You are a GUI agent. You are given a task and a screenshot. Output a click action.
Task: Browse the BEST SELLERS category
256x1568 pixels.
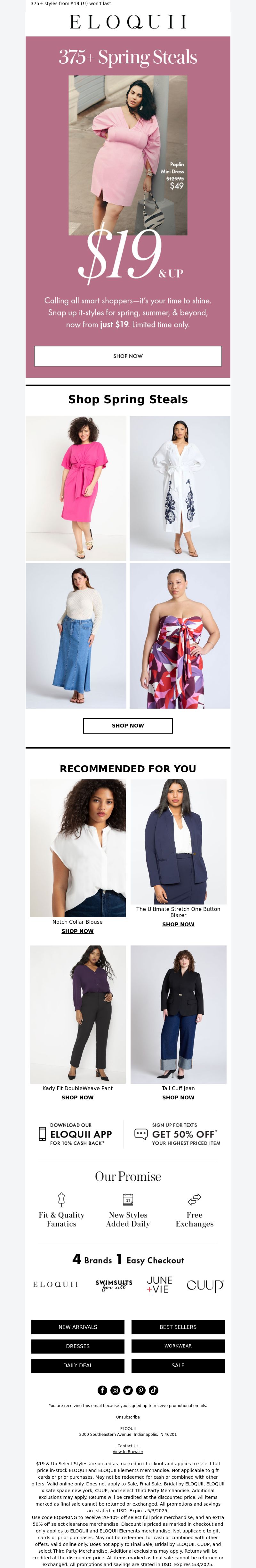pyautogui.click(x=178, y=1327)
